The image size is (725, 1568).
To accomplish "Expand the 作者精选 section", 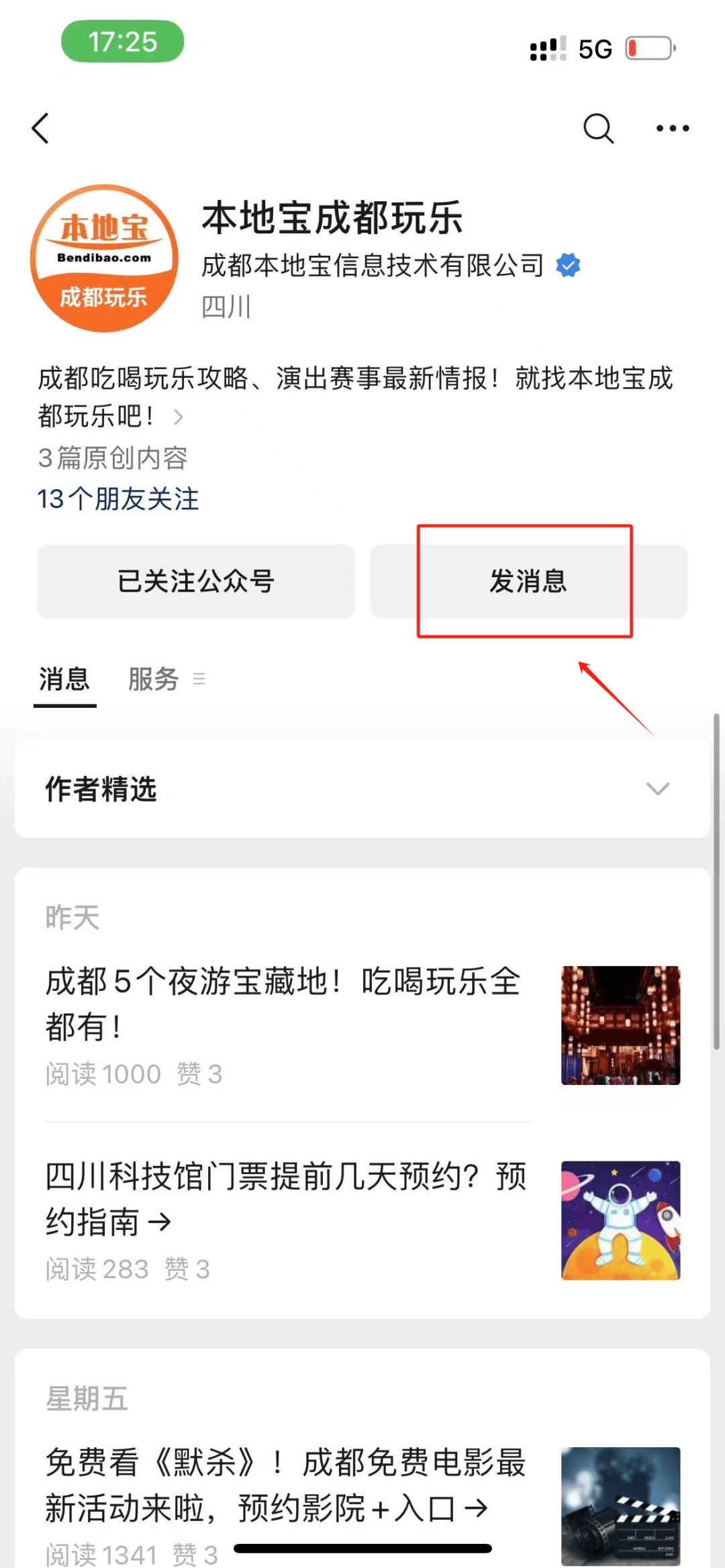I will [657, 788].
